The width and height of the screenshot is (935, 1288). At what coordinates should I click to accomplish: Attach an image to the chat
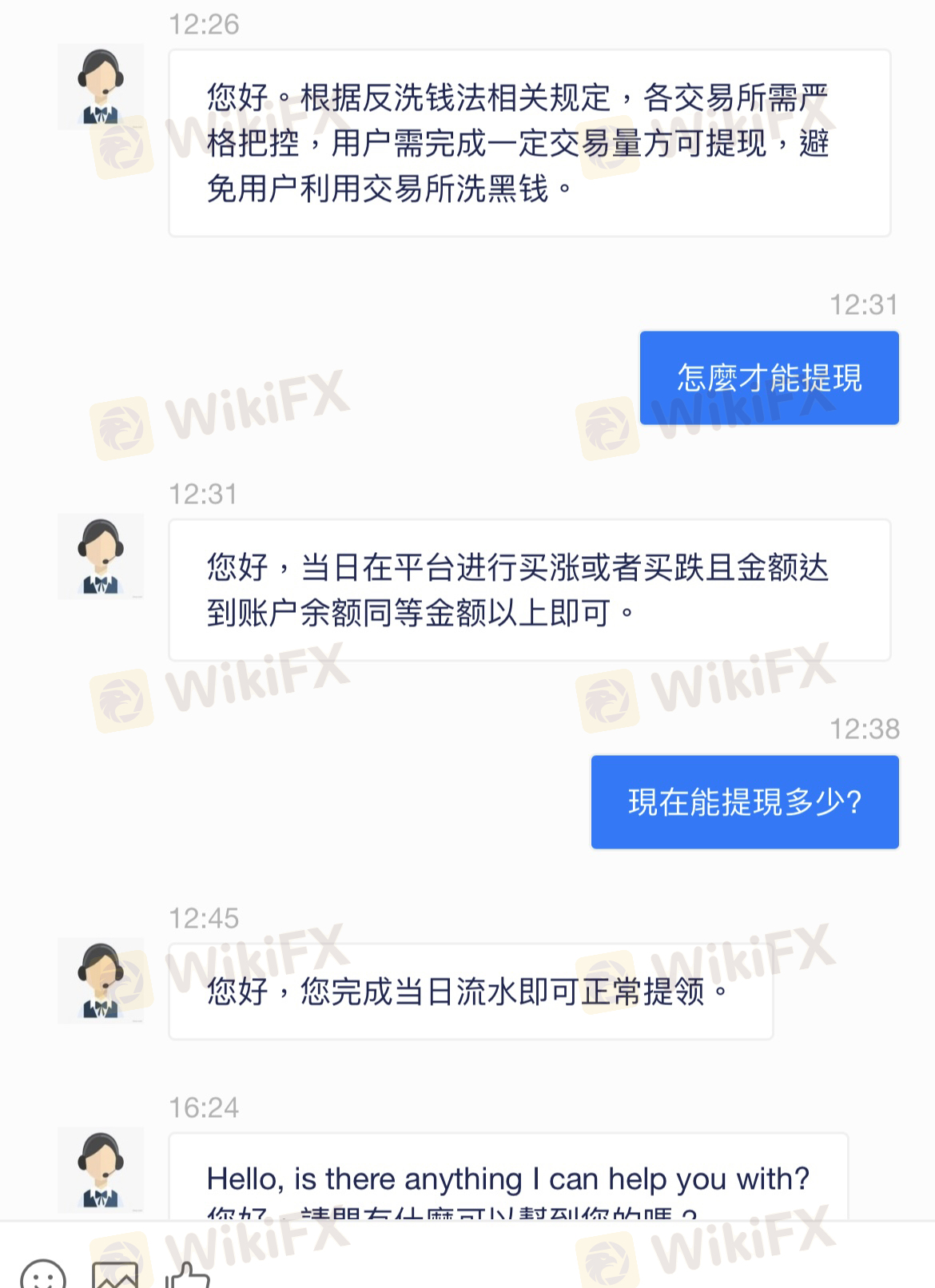(x=115, y=1274)
